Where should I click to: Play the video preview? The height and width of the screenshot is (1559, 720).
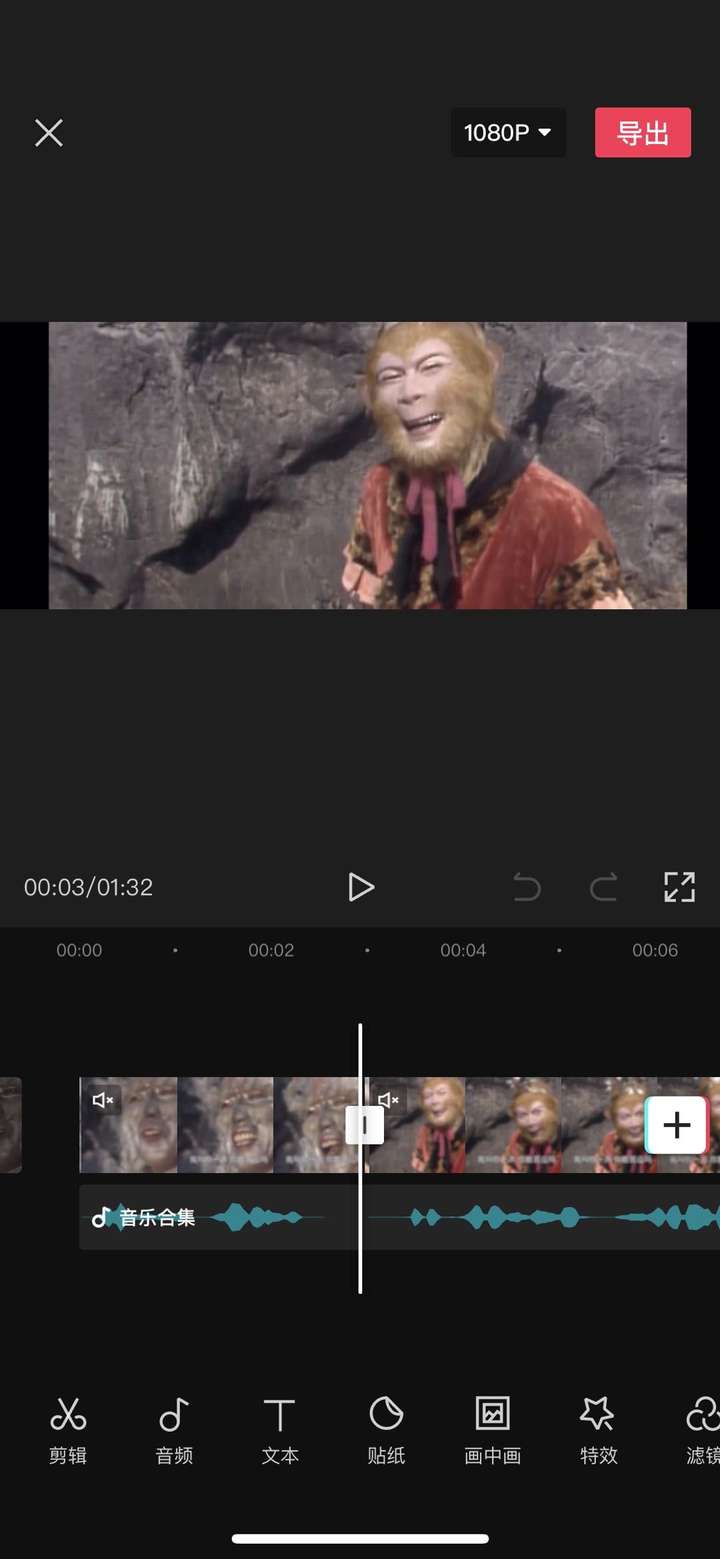[x=361, y=887]
